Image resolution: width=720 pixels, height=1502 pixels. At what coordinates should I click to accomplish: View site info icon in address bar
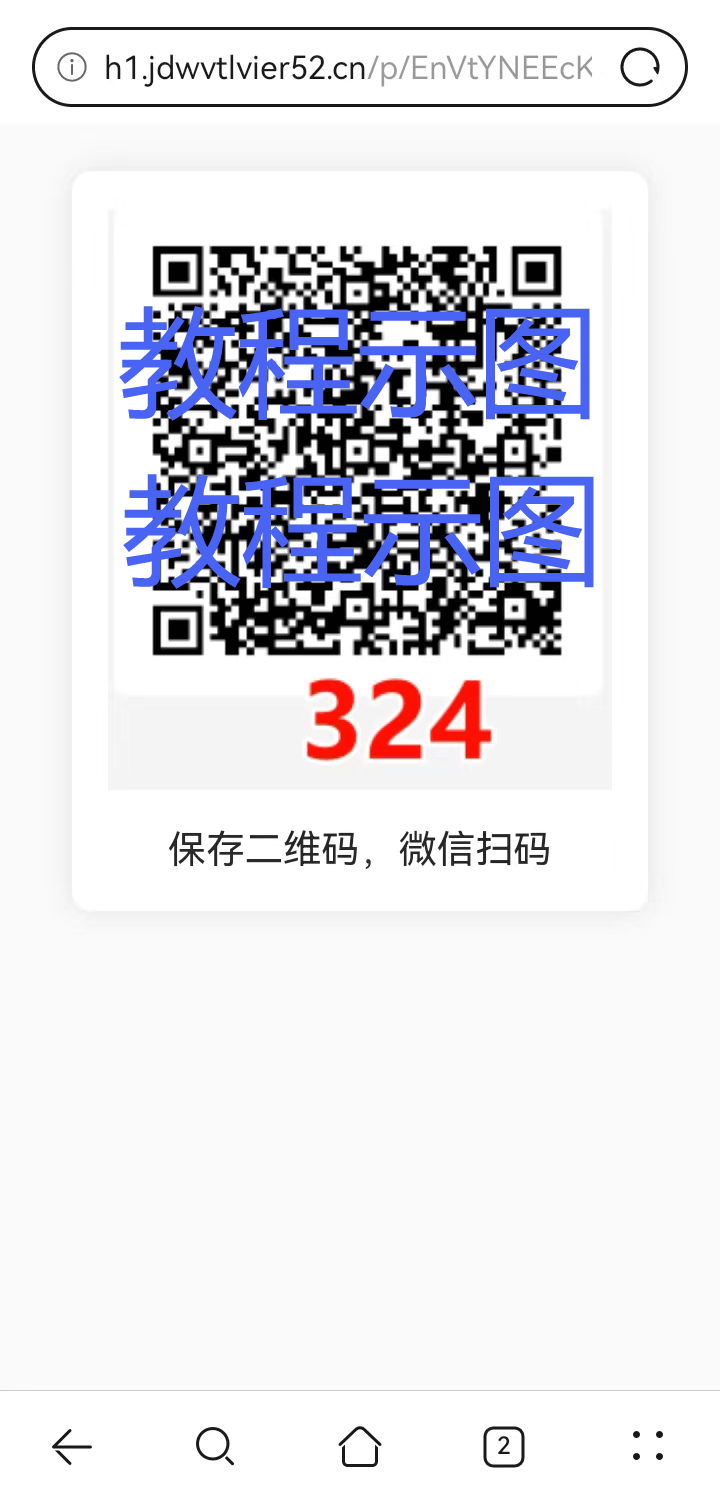[x=72, y=68]
